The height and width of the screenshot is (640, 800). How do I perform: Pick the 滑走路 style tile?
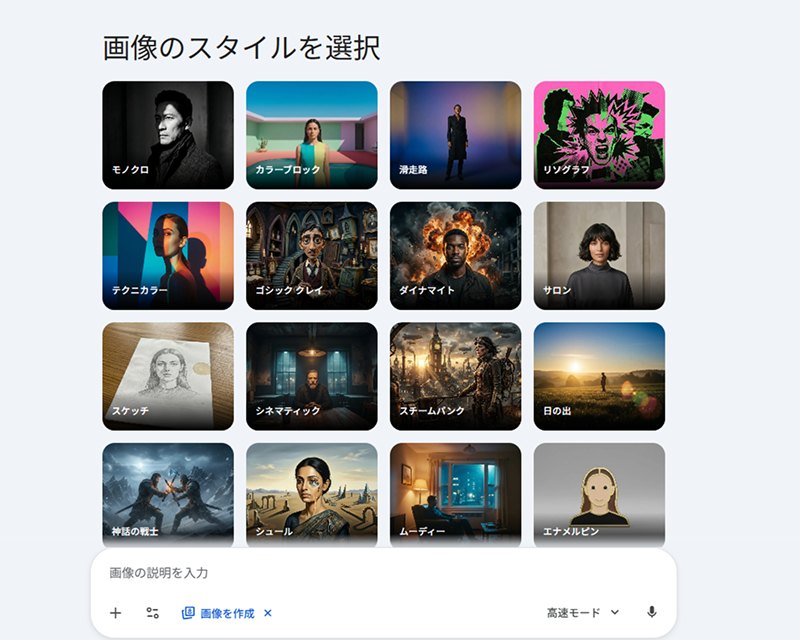click(x=455, y=135)
